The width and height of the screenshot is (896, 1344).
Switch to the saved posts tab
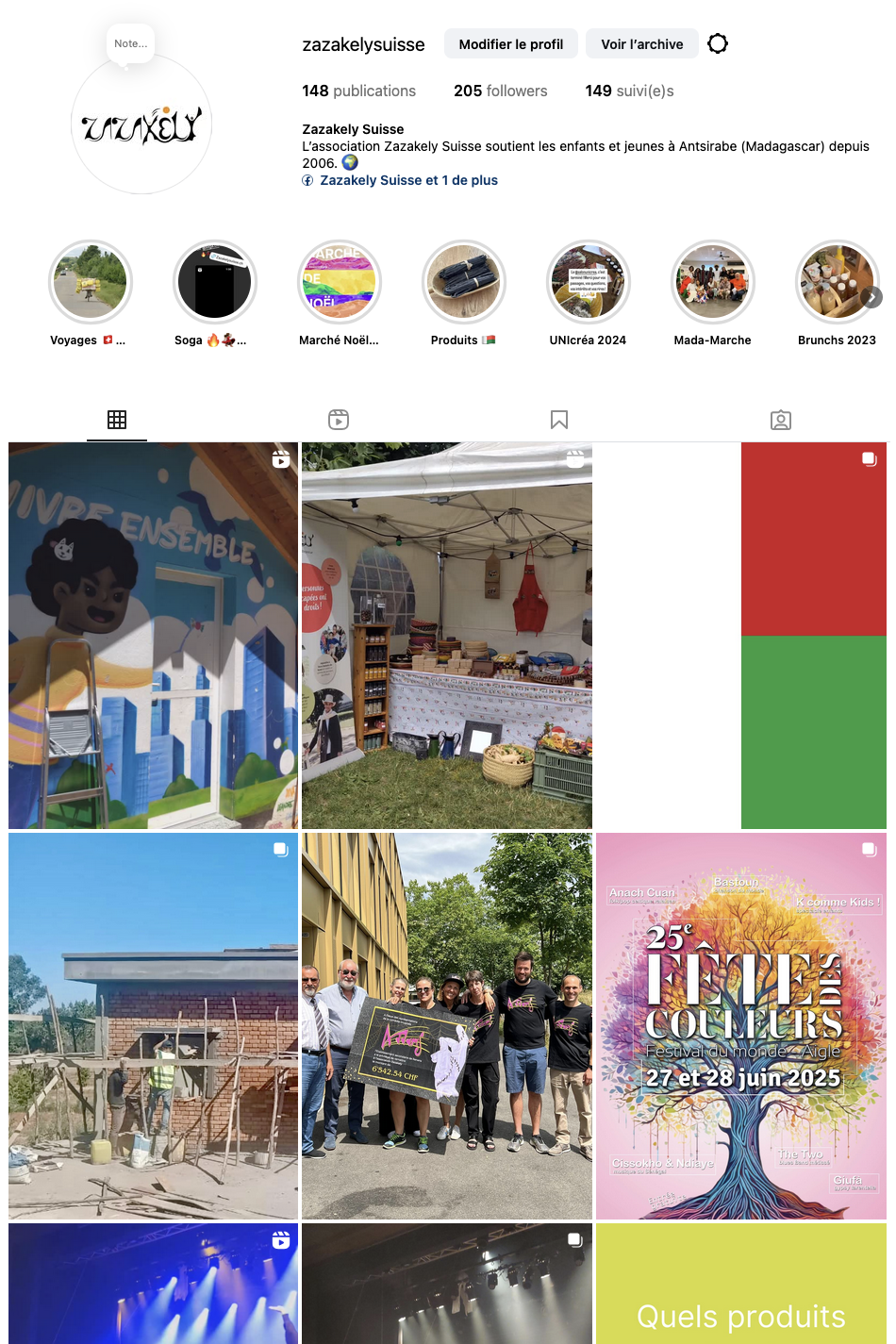coord(559,420)
